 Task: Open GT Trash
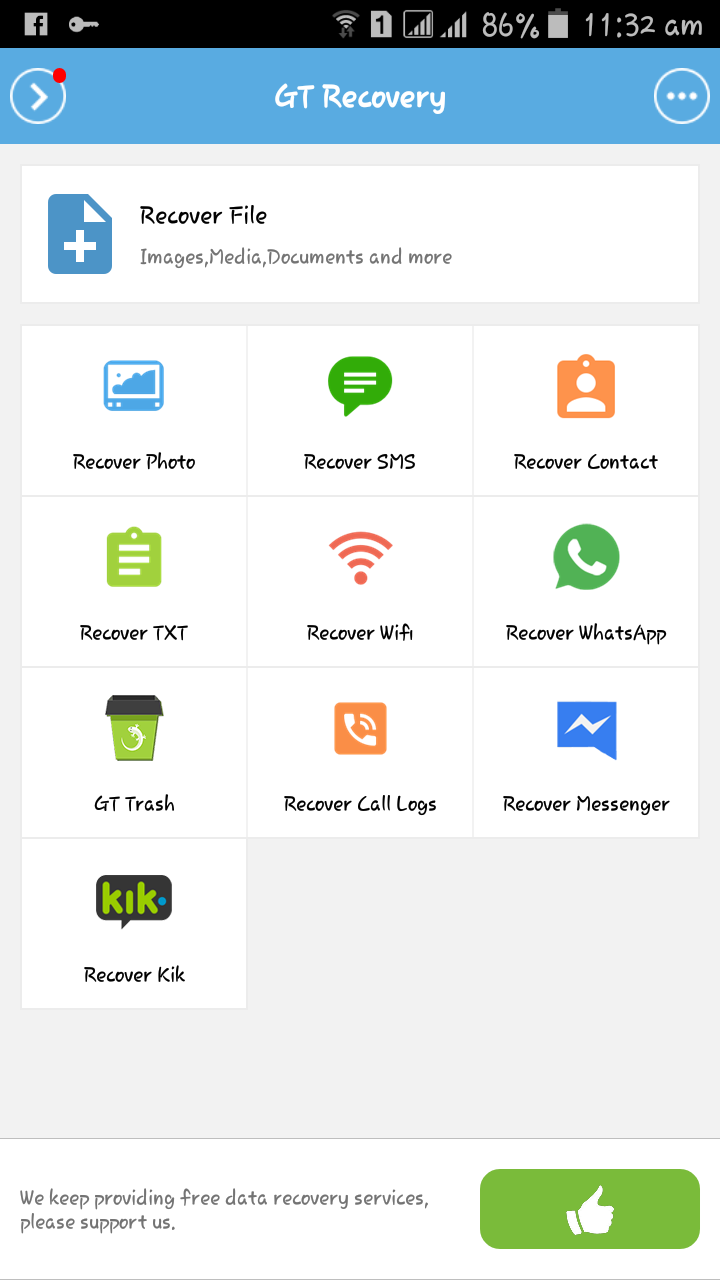pyautogui.click(x=134, y=753)
